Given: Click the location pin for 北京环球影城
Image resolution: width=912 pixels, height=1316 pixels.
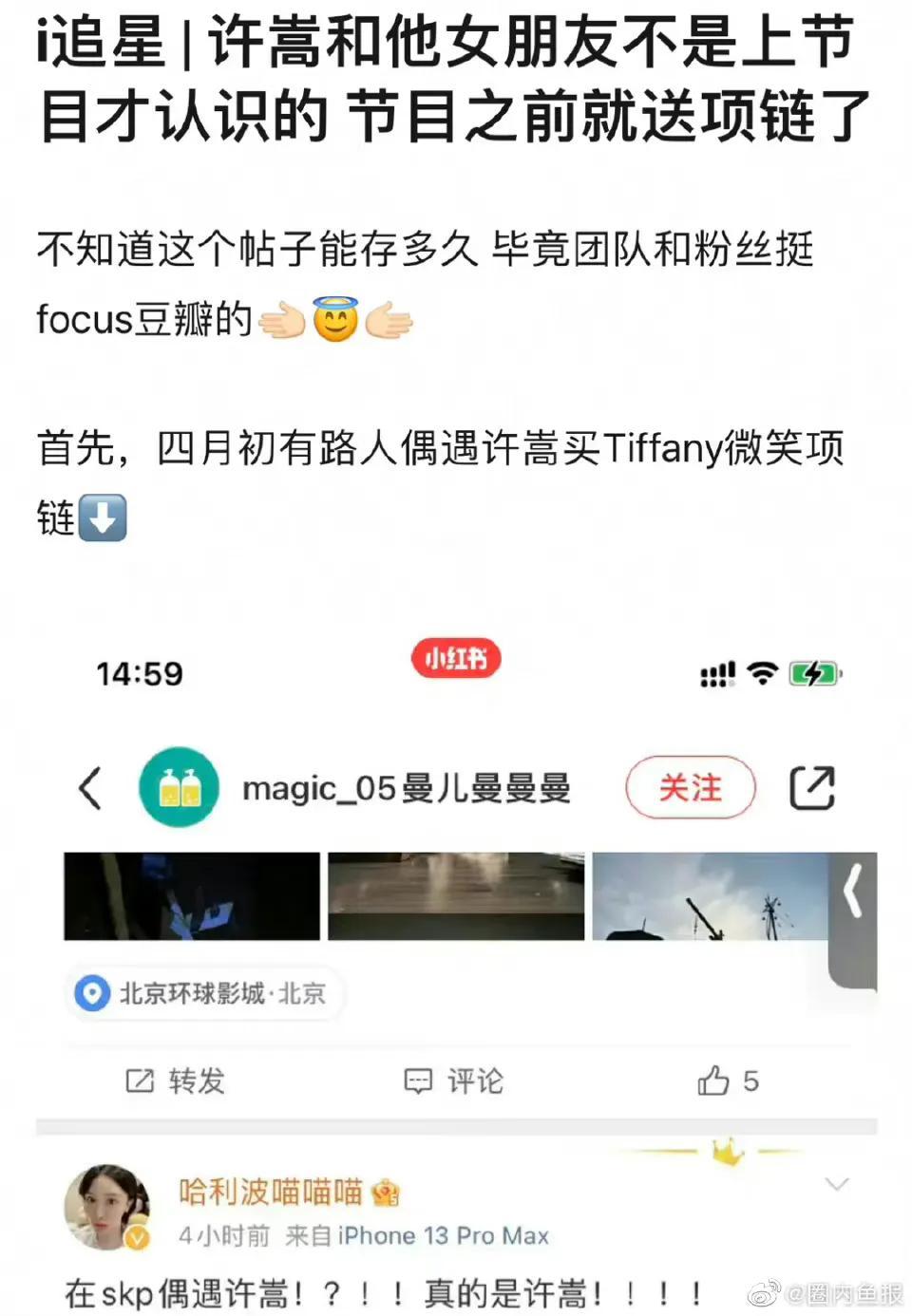Looking at the screenshot, I should 92,994.
